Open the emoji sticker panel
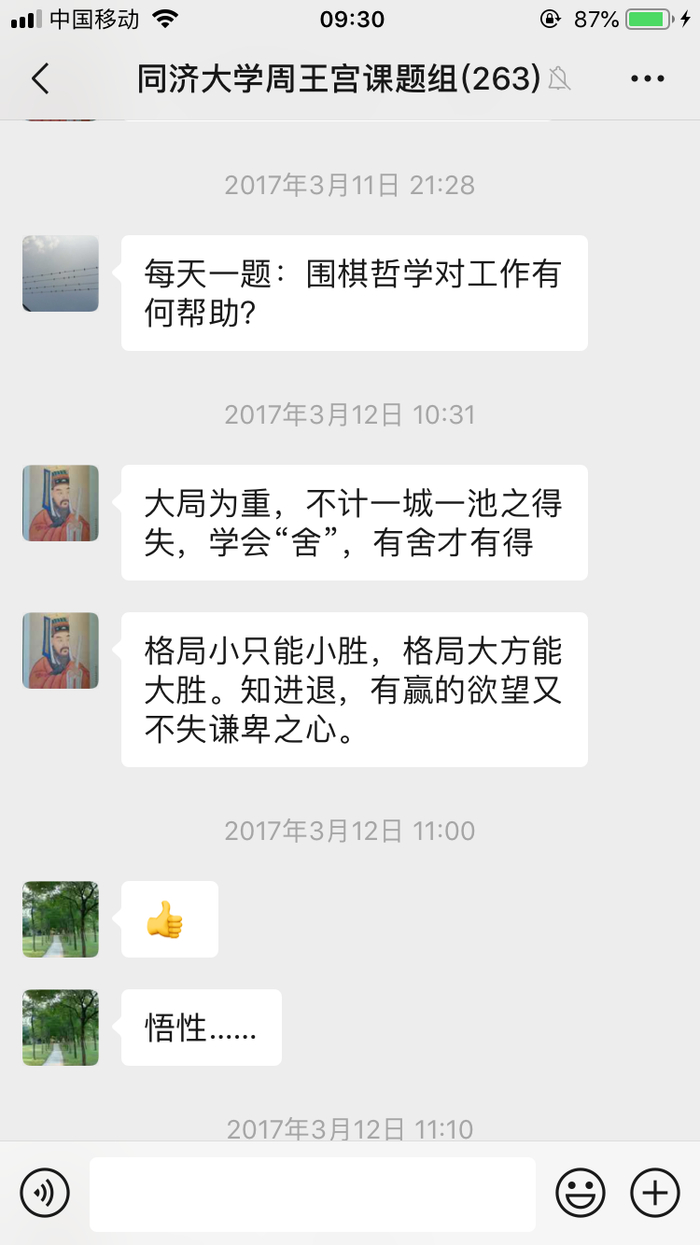 tap(580, 1192)
